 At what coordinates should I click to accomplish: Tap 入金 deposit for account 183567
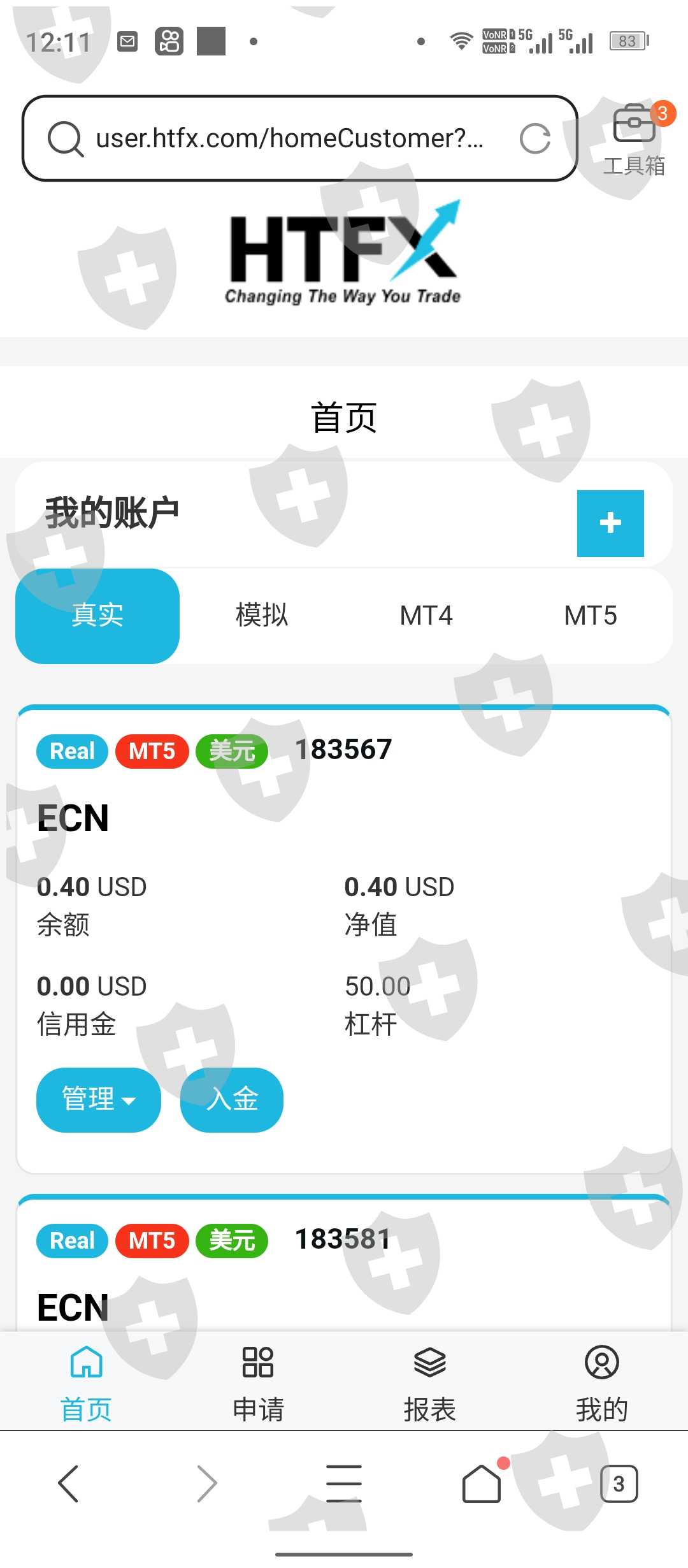[x=232, y=1100]
